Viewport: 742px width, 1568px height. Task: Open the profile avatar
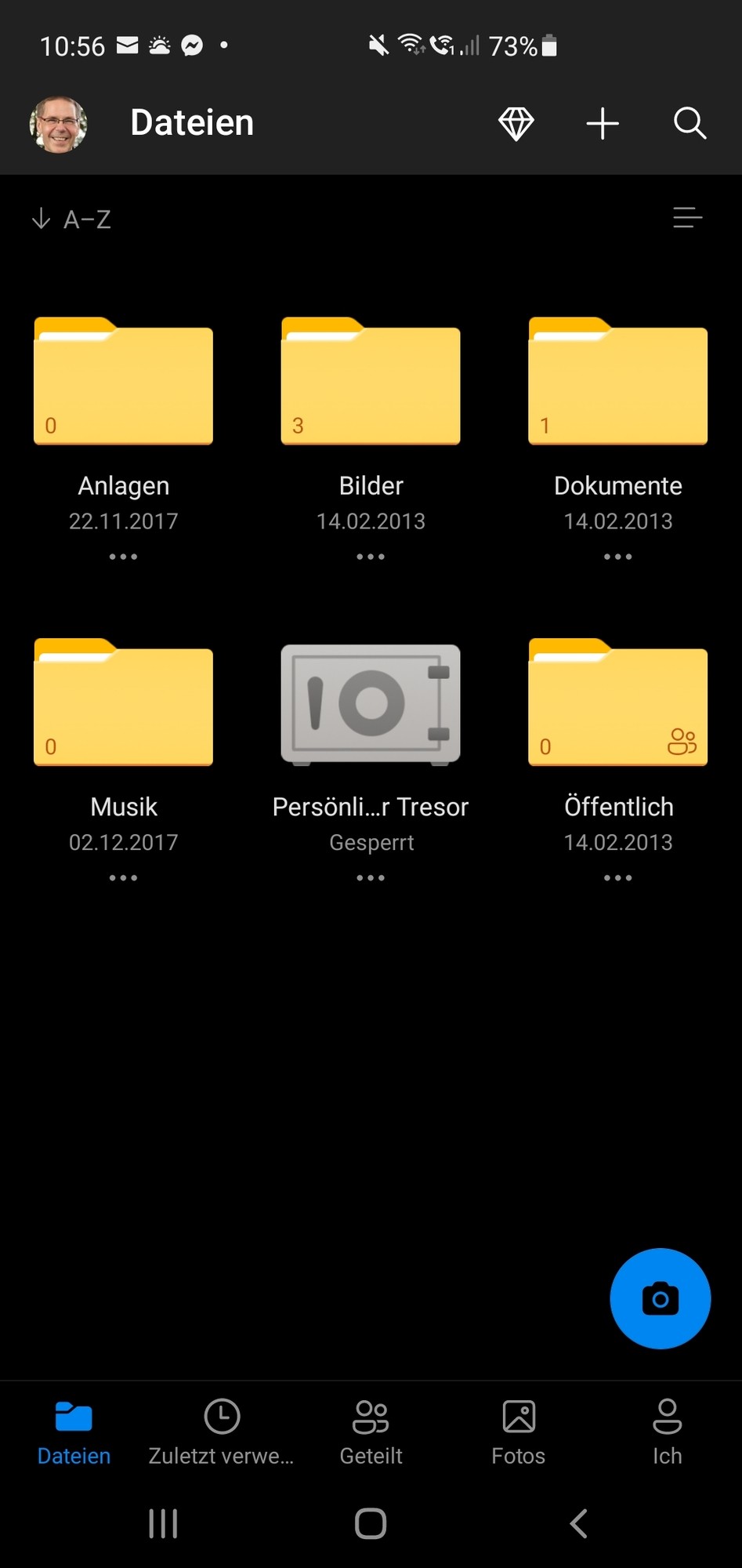pos(58,124)
